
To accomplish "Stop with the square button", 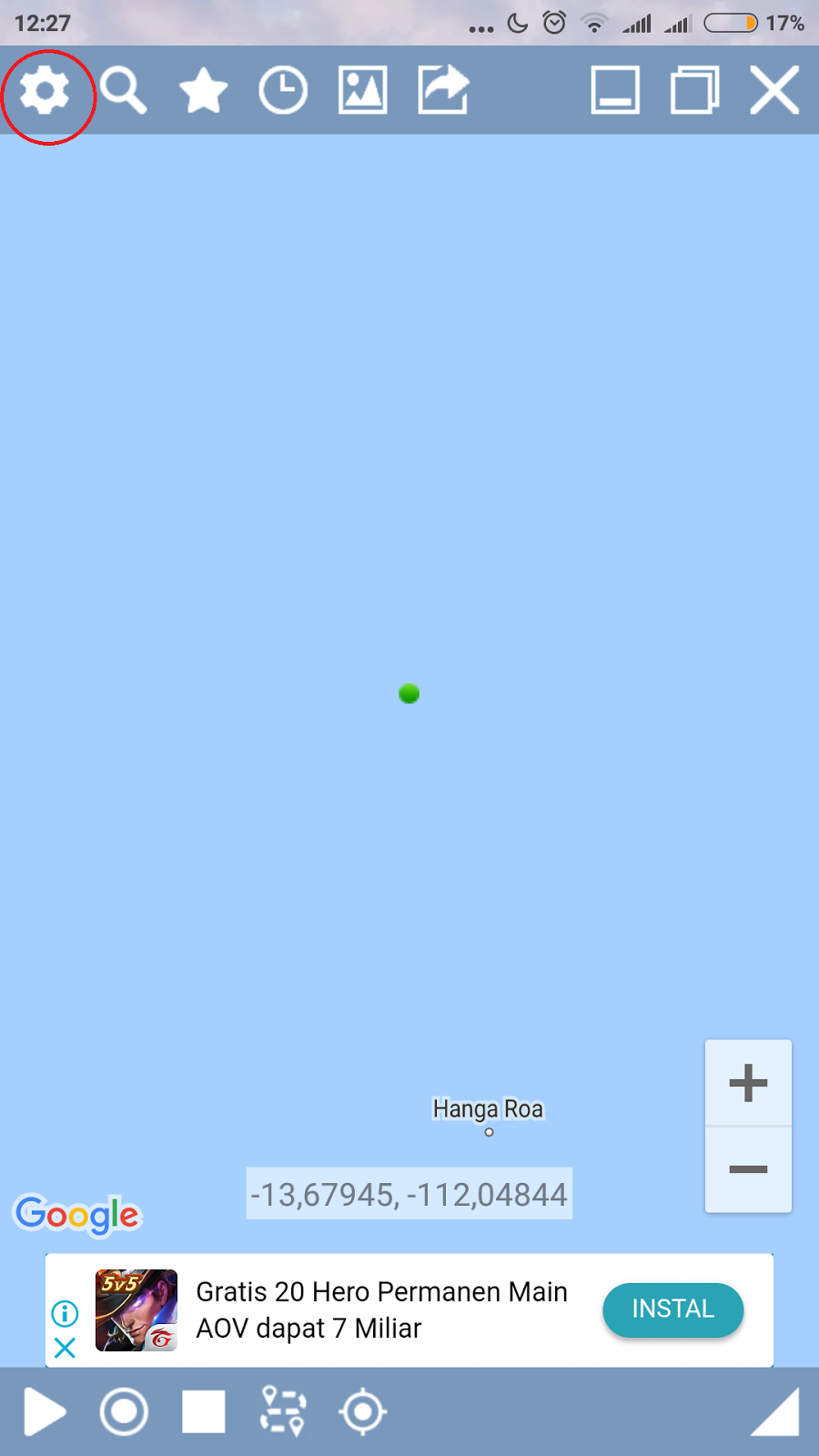I will (x=203, y=1412).
